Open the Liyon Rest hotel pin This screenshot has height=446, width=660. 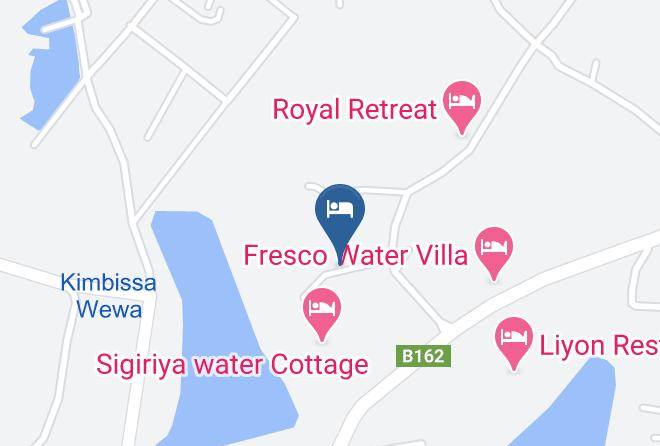click(x=514, y=340)
